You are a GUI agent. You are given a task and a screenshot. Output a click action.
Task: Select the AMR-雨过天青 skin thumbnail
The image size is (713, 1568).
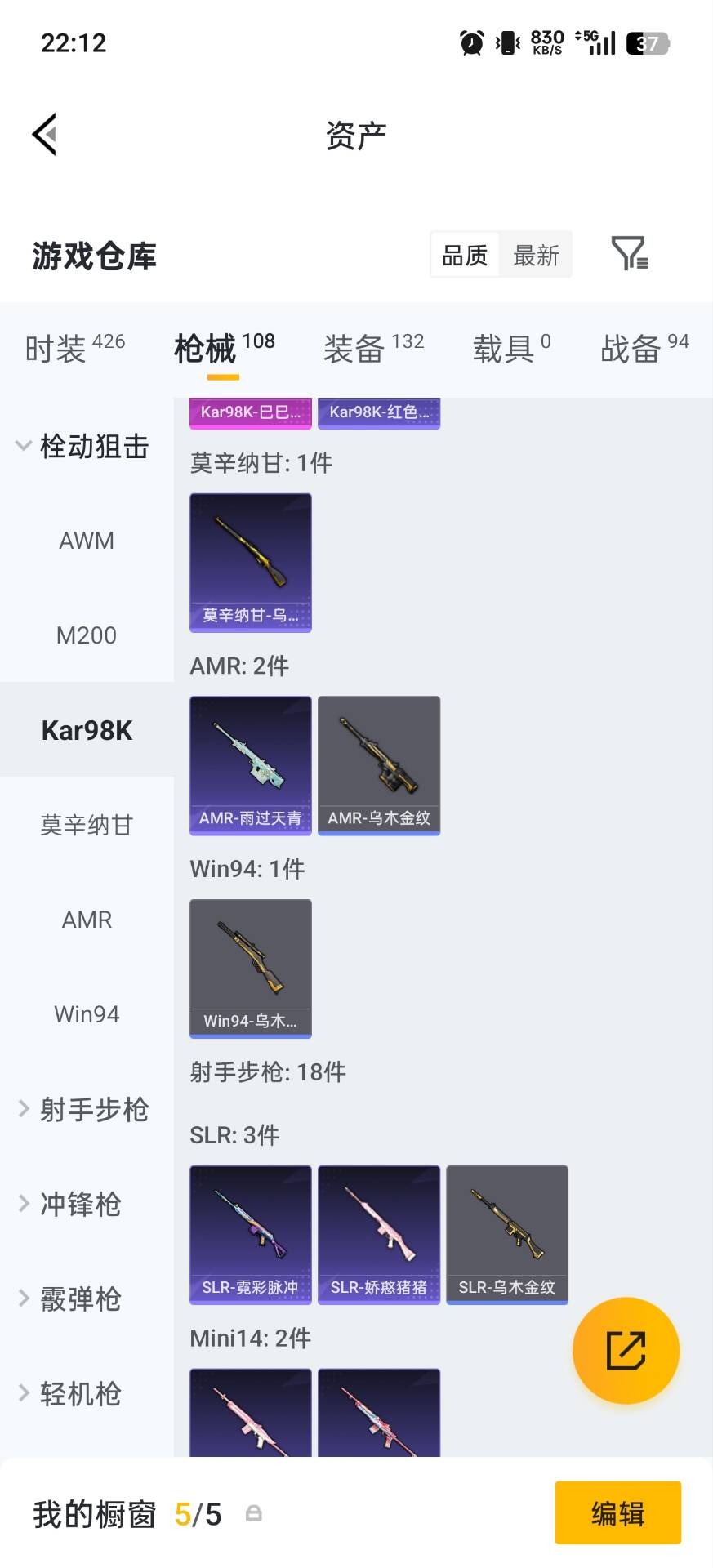click(250, 764)
